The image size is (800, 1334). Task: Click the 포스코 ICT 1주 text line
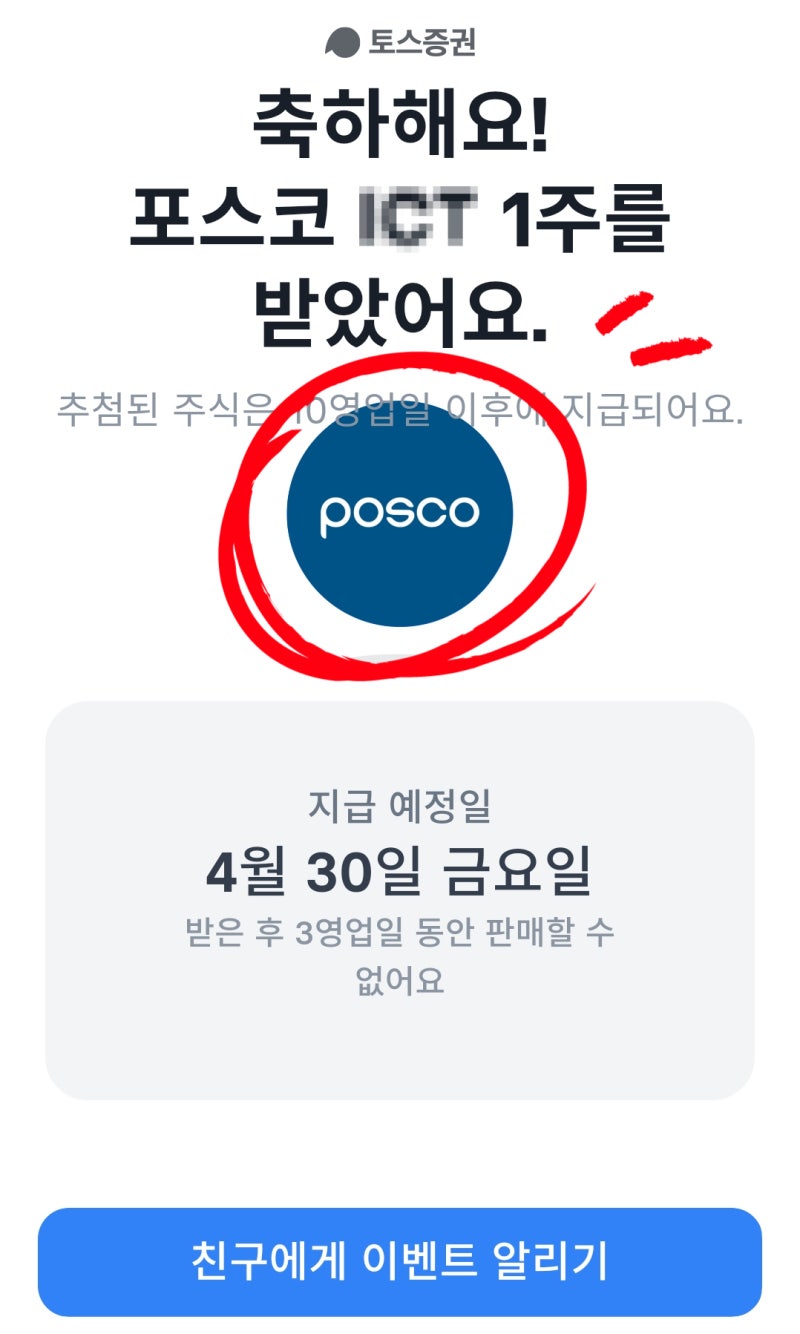click(398, 220)
